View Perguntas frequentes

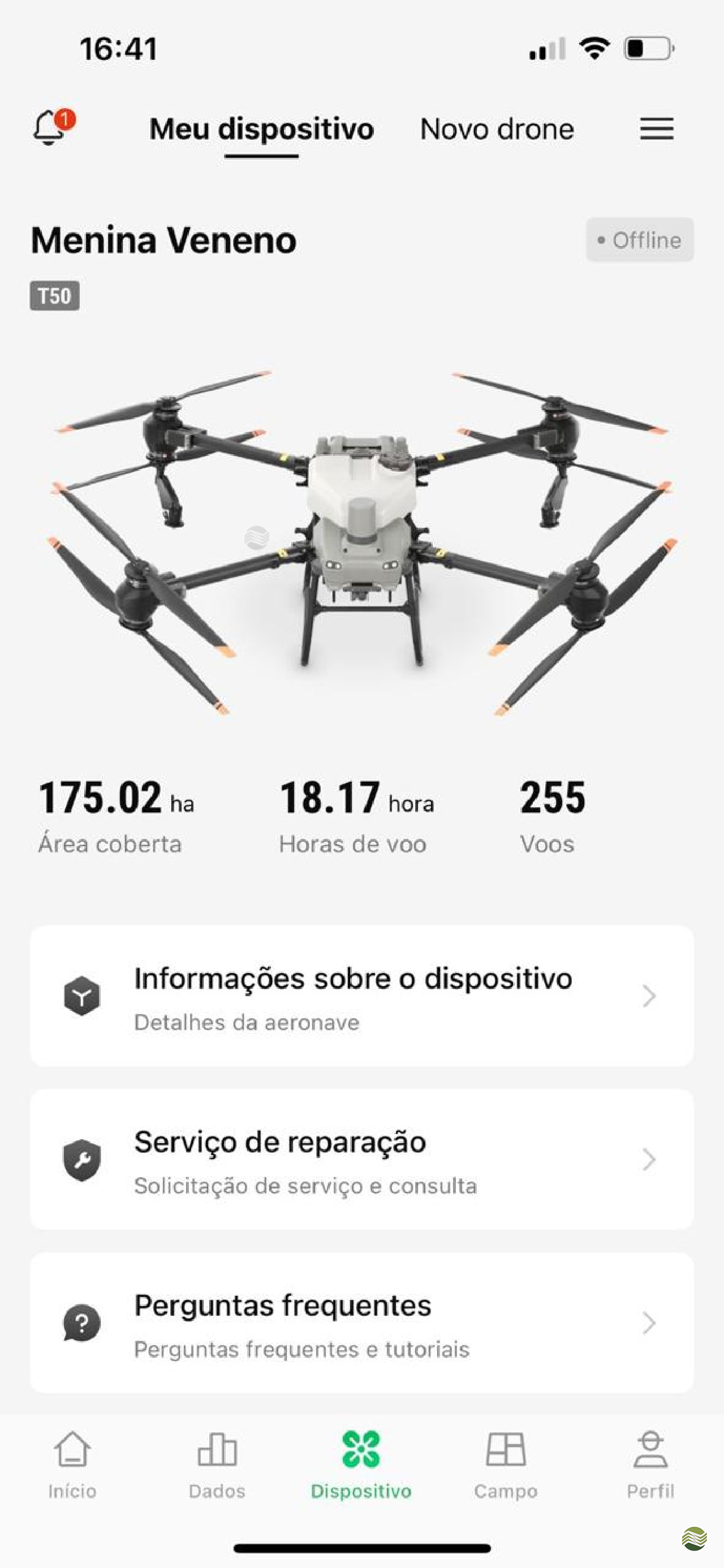coord(361,1323)
